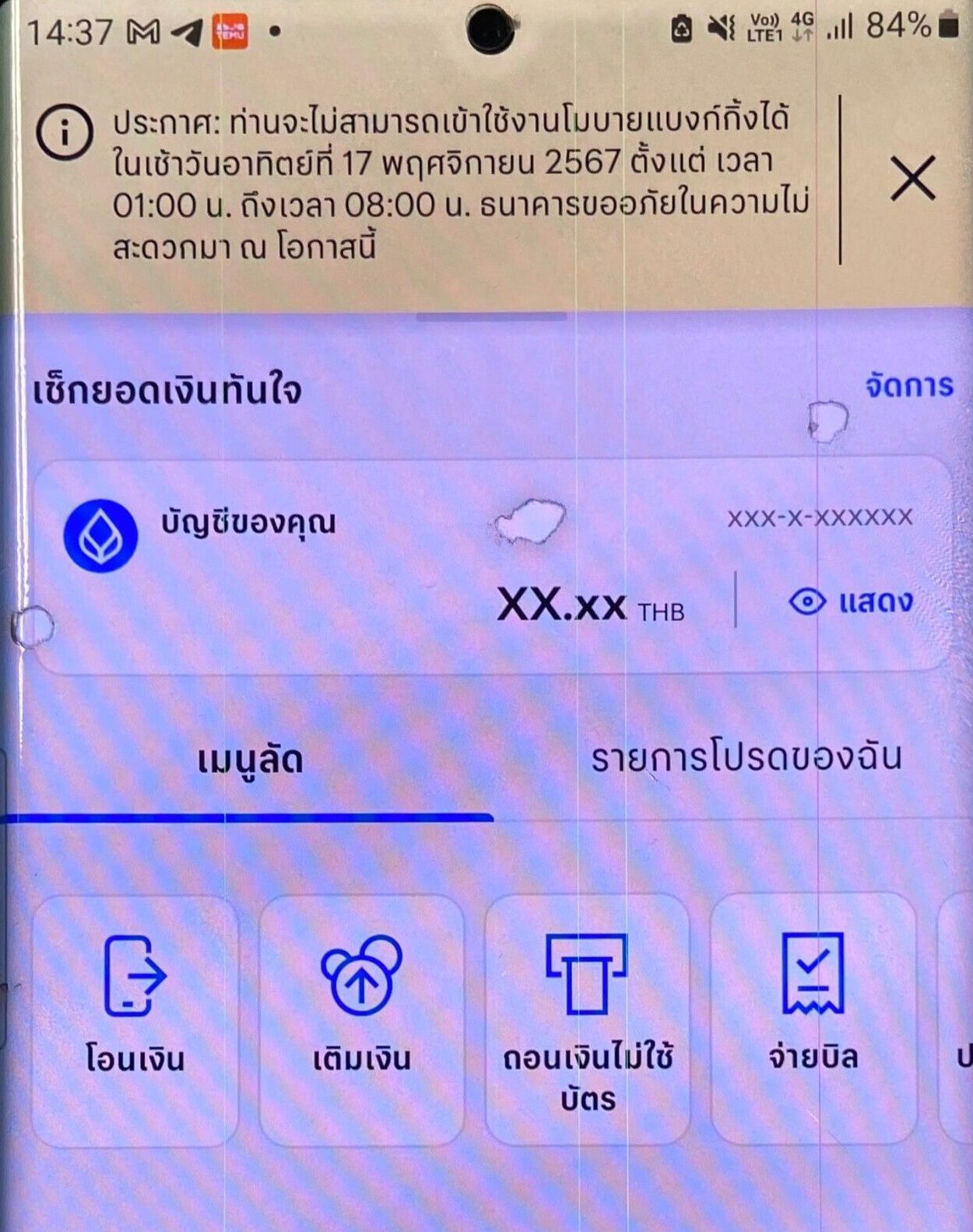Switch to the รายการโปรดของฉัน tab
This screenshot has height=1232, width=973.
coord(746,758)
